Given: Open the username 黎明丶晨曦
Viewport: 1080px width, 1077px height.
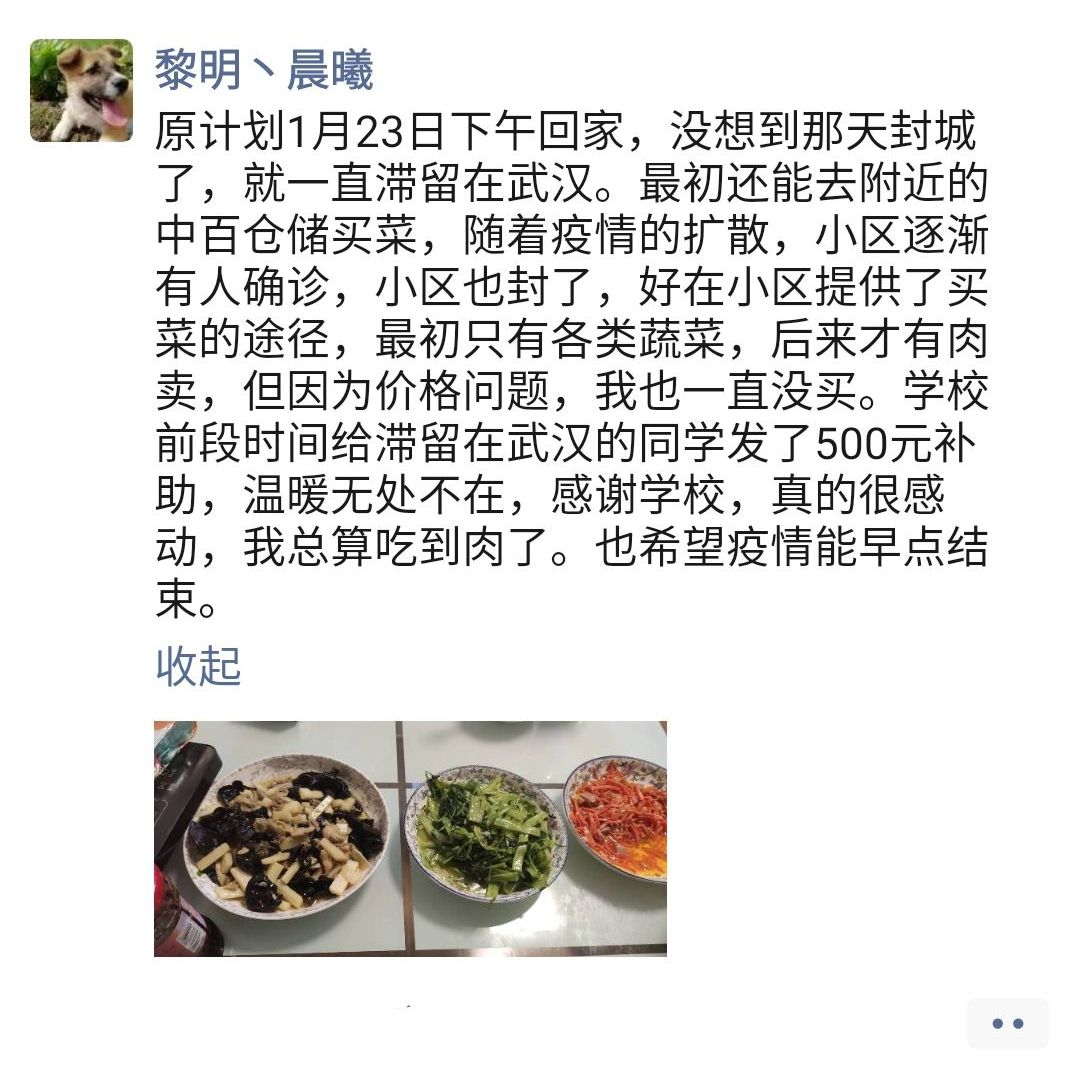Looking at the screenshot, I should pyautogui.click(x=264, y=71).
